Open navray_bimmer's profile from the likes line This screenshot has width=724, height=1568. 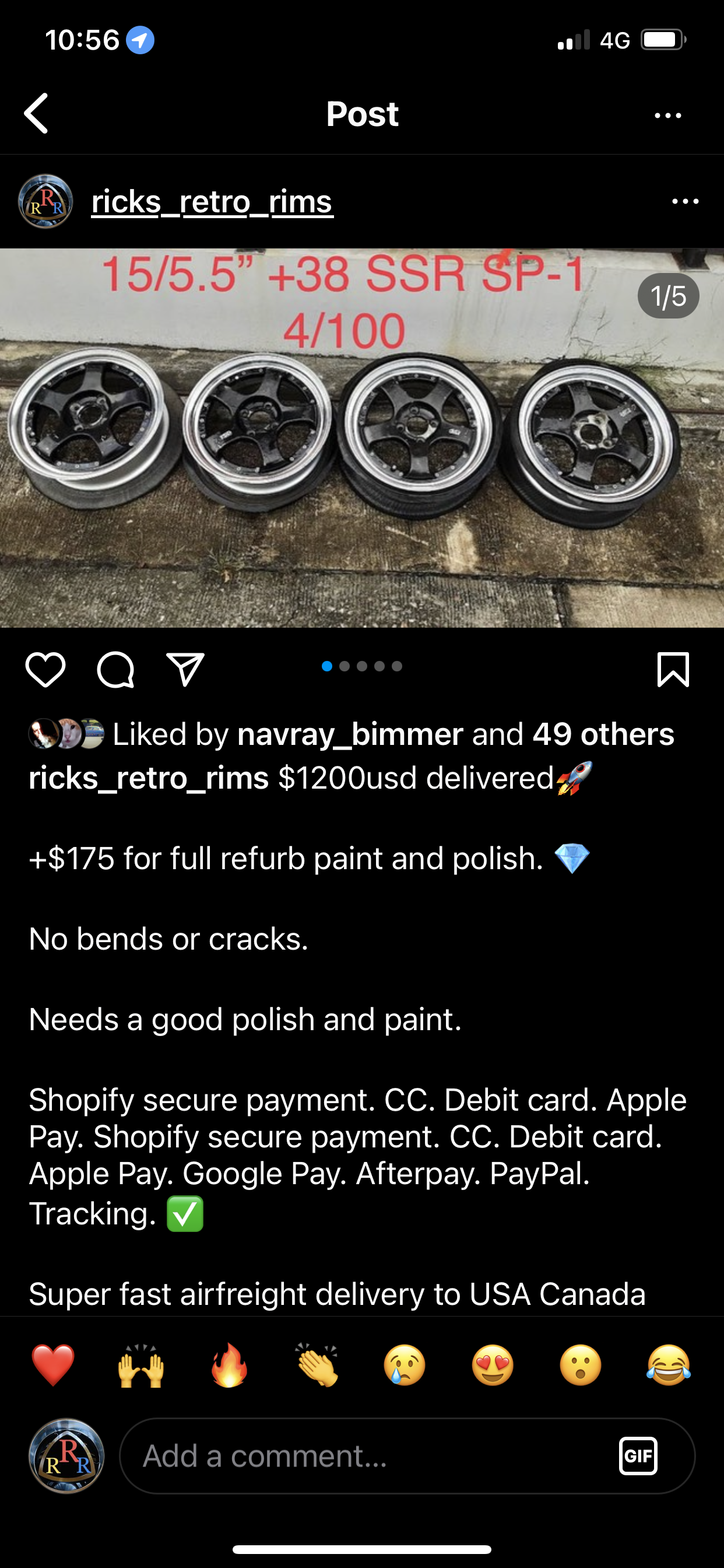pyautogui.click(x=350, y=734)
